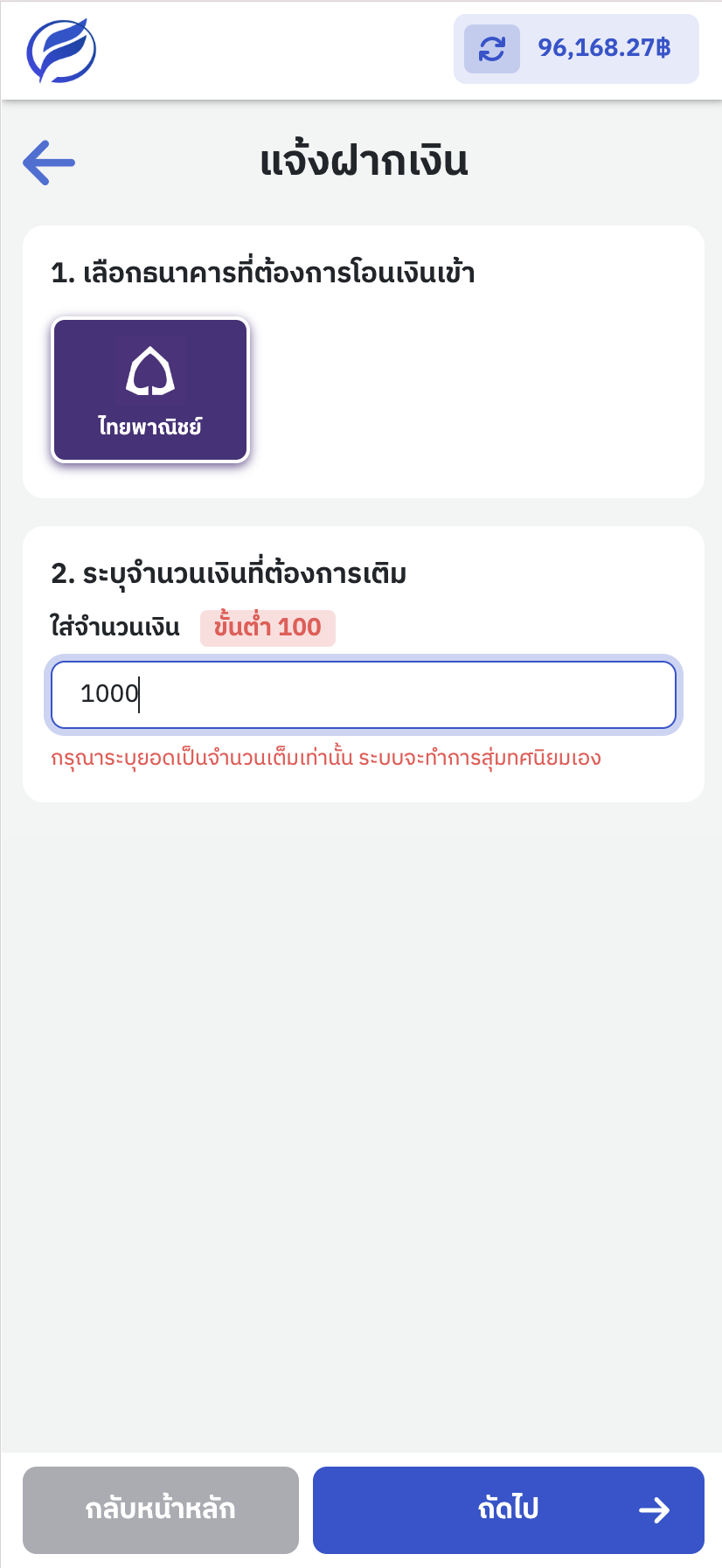Image resolution: width=722 pixels, height=1568 pixels.
Task: Click the red warning text below the amount field
Action: click(325, 759)
